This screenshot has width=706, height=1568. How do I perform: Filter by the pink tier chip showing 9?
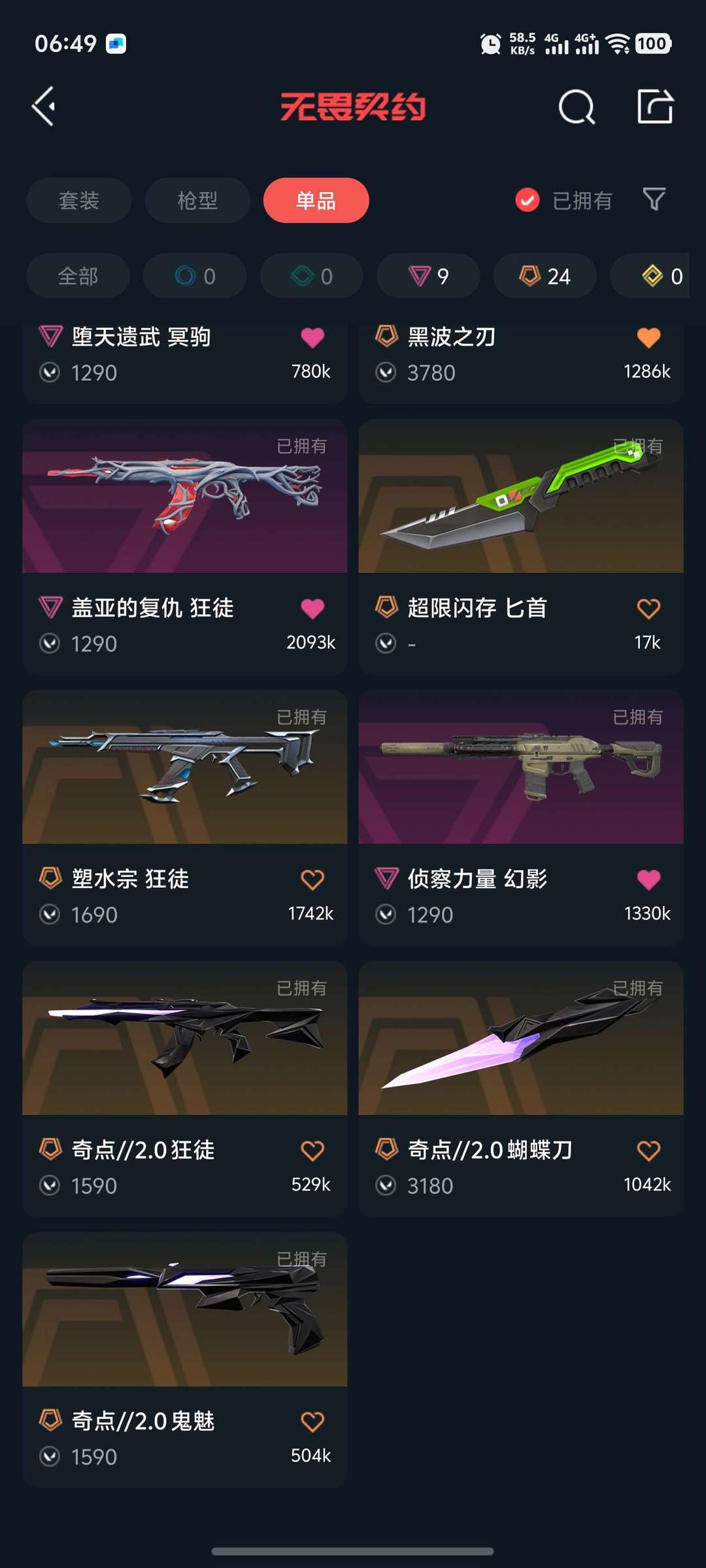point(428,276)
